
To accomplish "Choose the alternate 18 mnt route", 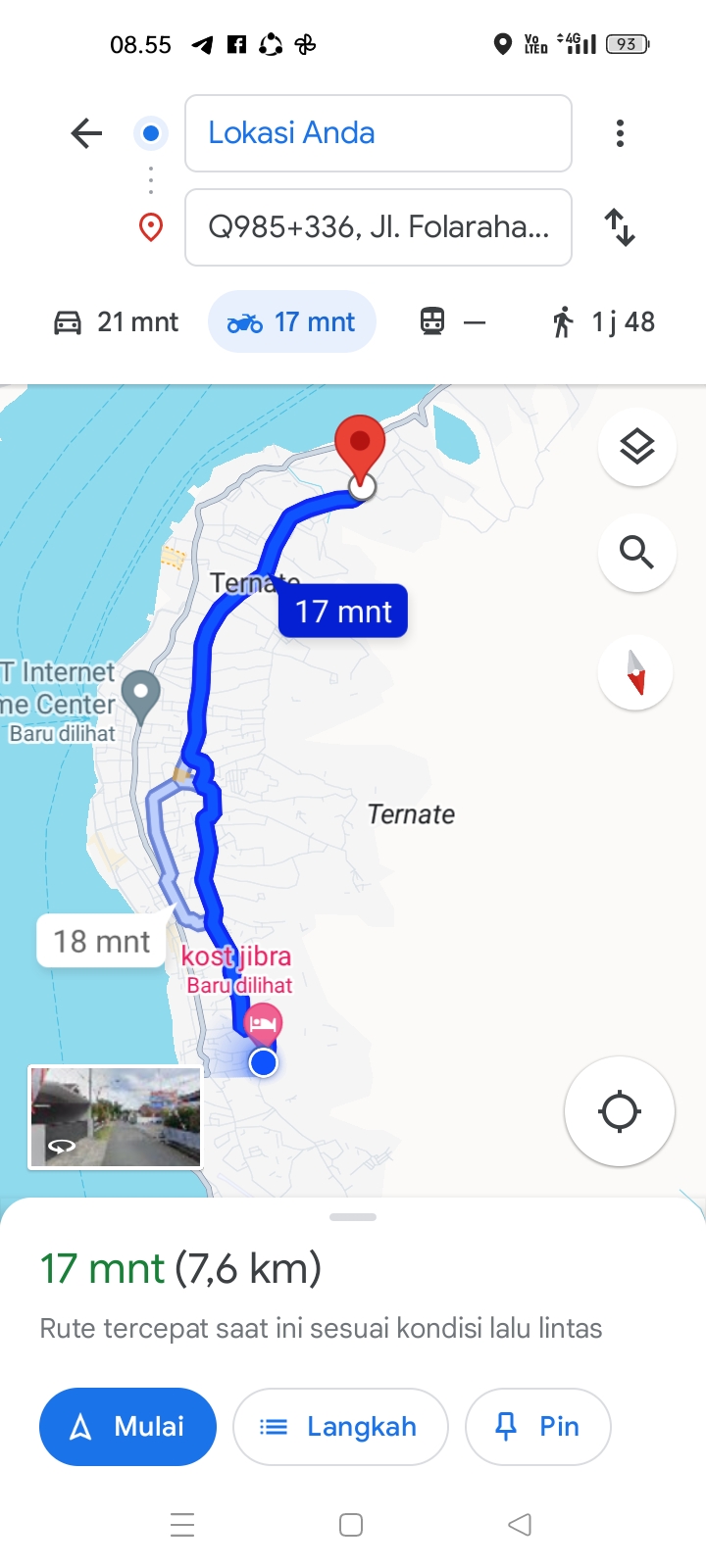I will (x=102, y=941).
